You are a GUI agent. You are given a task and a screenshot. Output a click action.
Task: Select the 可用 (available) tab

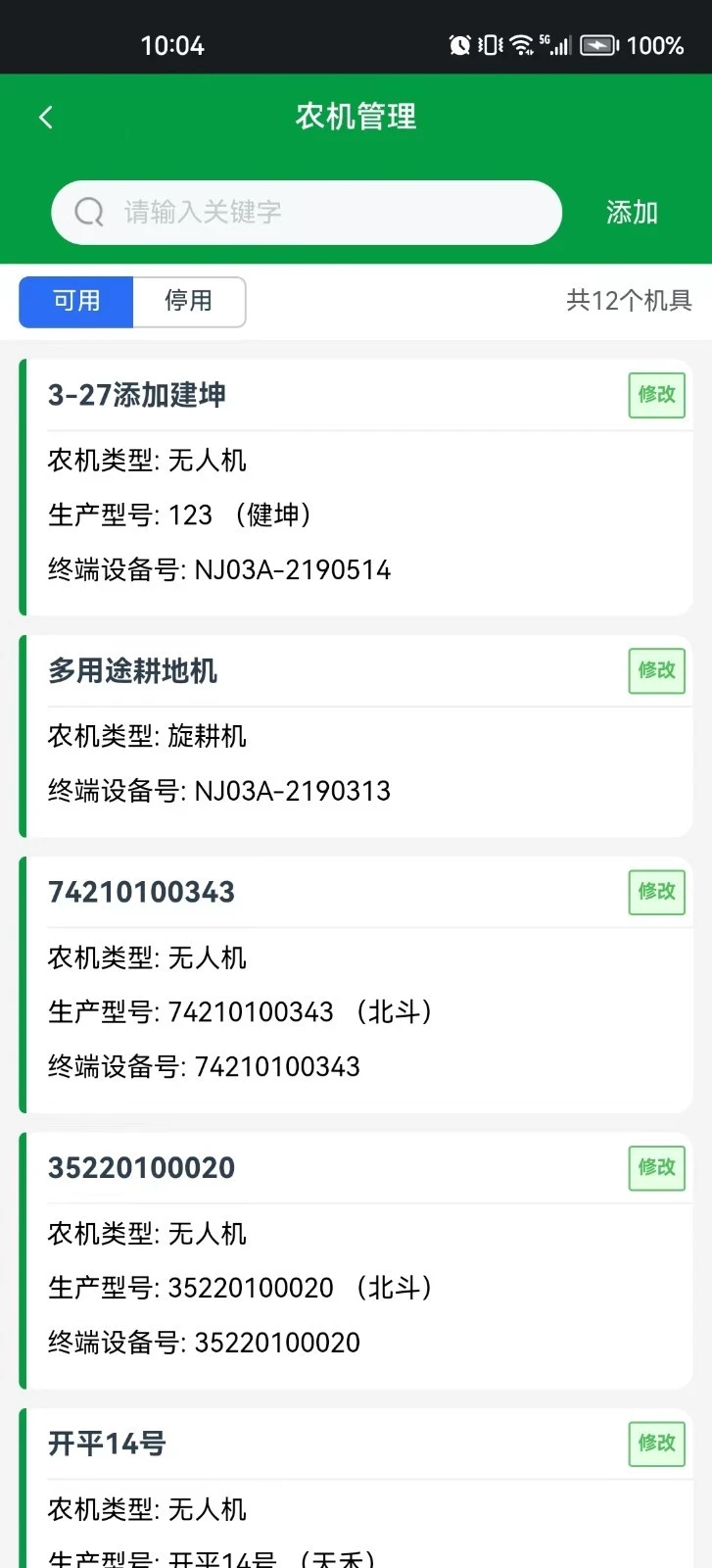point(75,302)
